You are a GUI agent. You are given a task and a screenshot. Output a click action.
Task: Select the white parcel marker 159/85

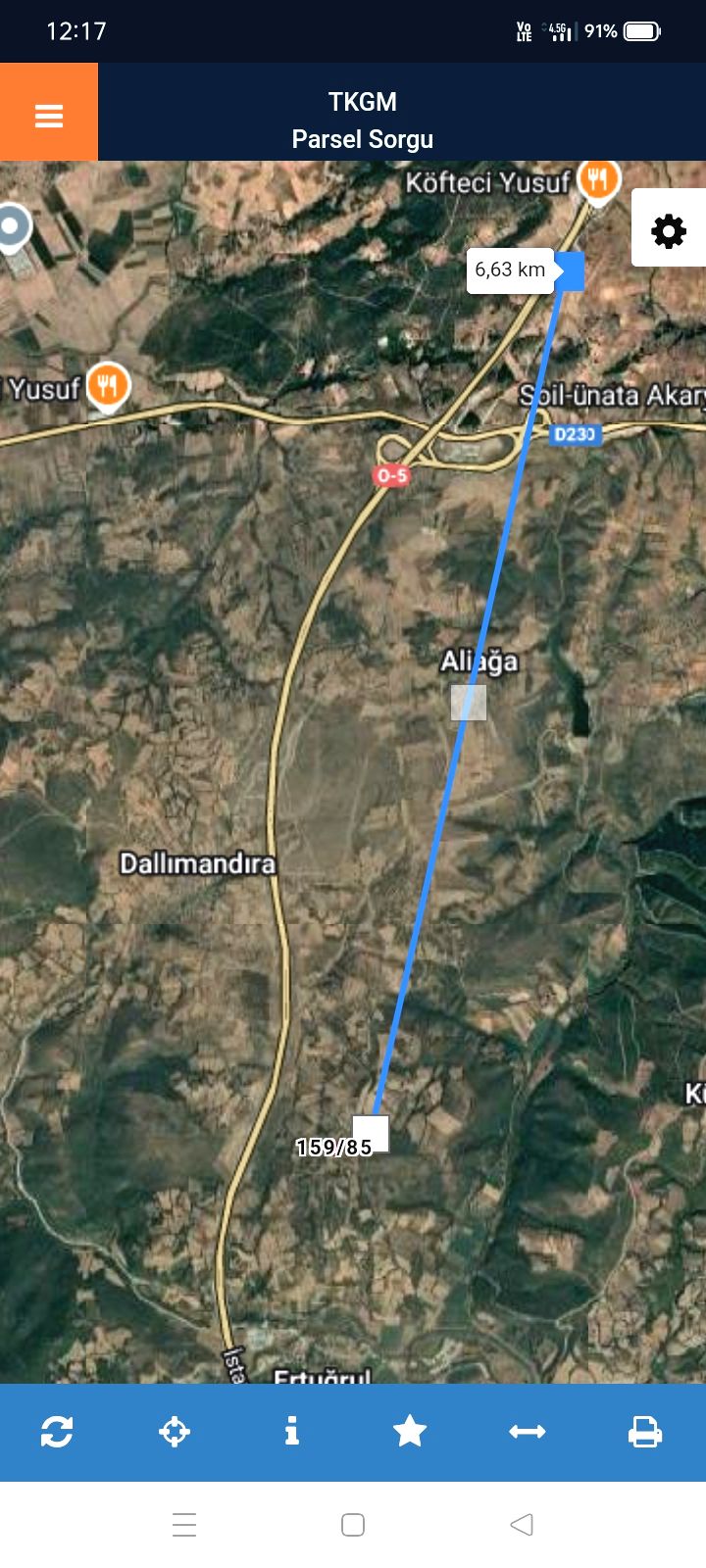pyautogui.click(x=371, y=1133)
